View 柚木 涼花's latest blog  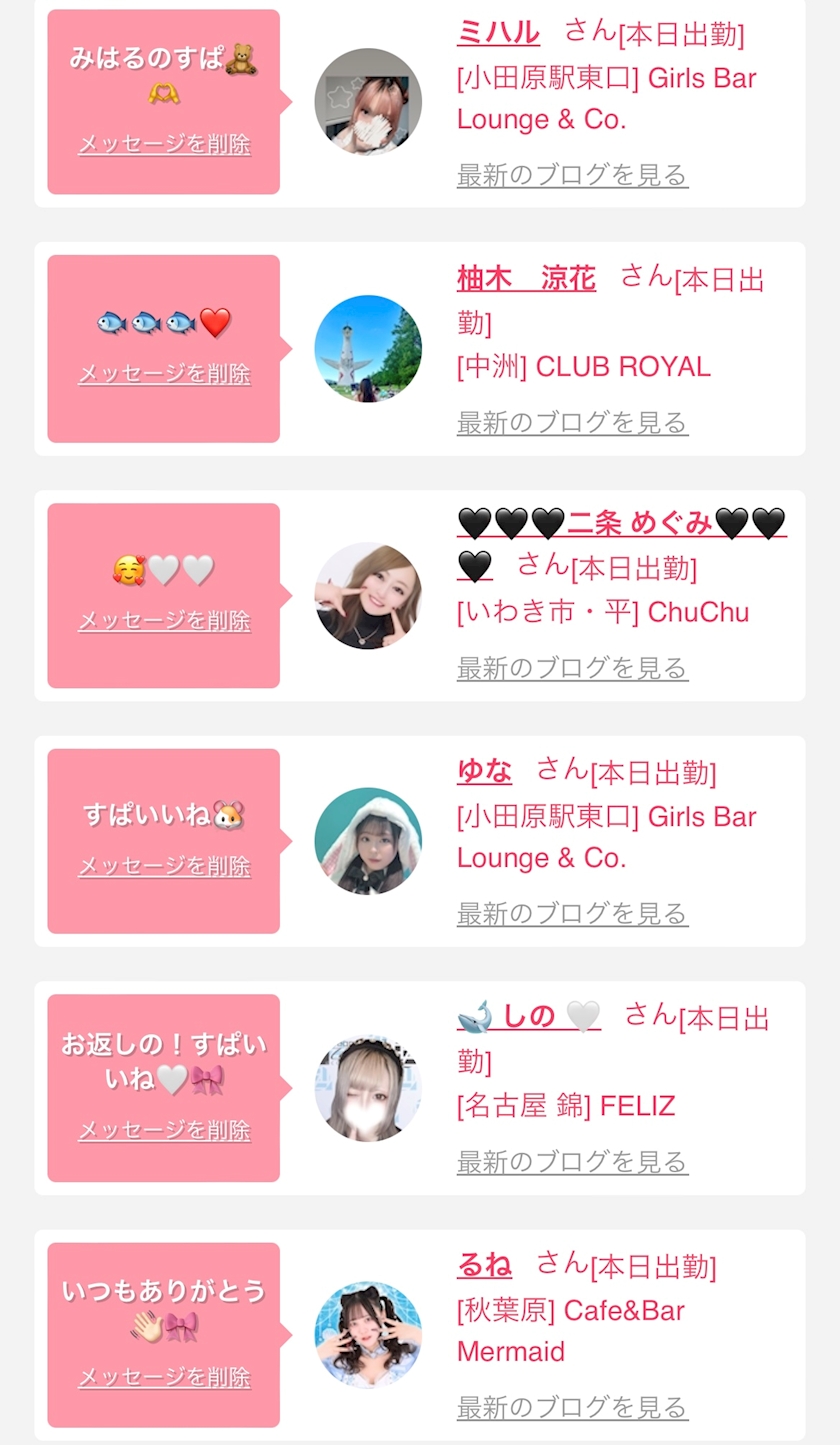click(572, 422)
